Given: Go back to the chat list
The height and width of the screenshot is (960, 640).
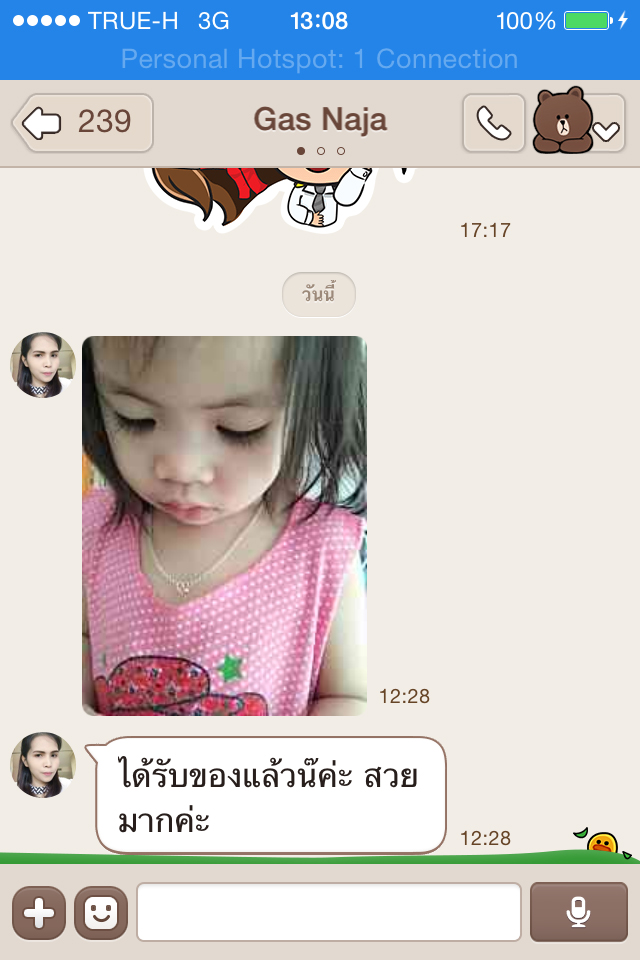Looking at the screenshot, I should [82, 123].
